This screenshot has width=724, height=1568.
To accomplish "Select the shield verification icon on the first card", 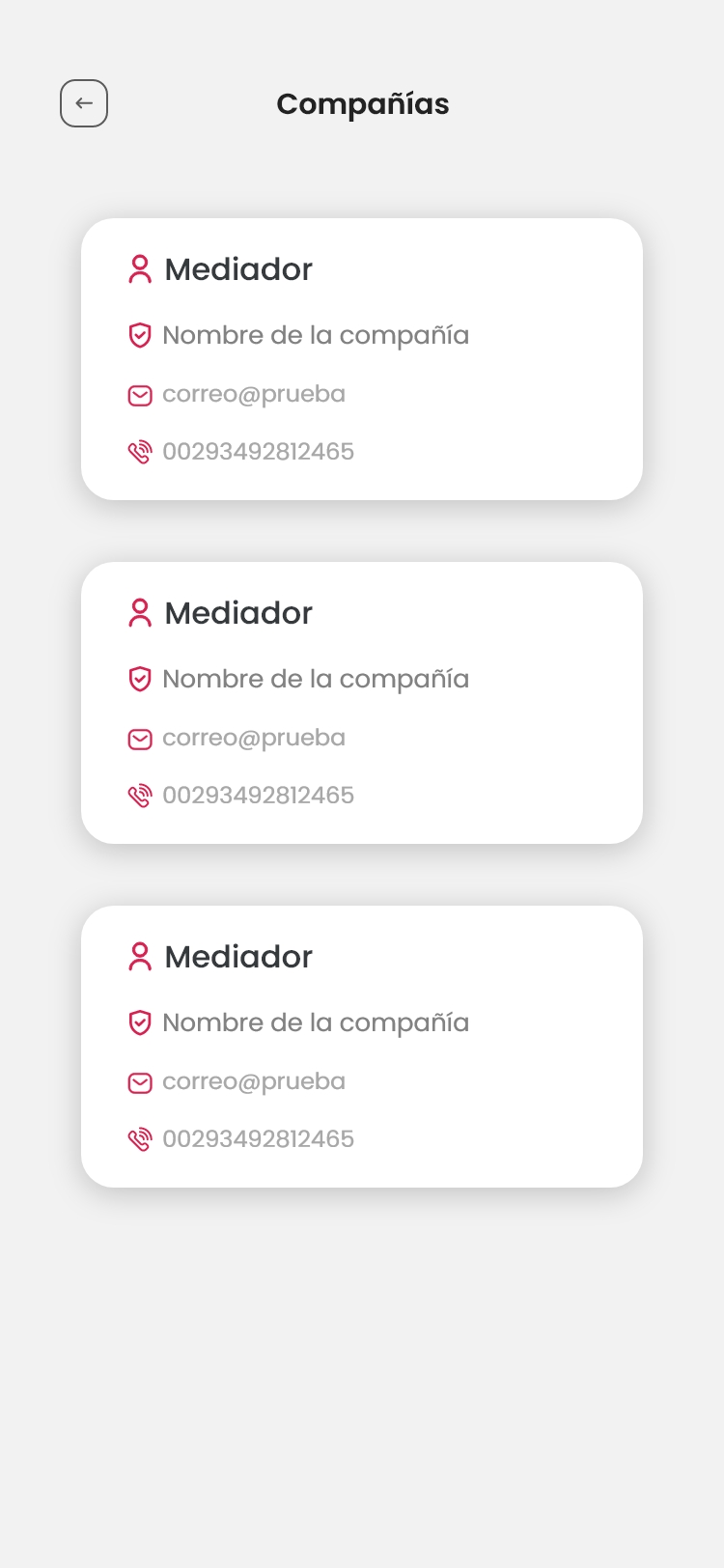I will tap(141, 335).
